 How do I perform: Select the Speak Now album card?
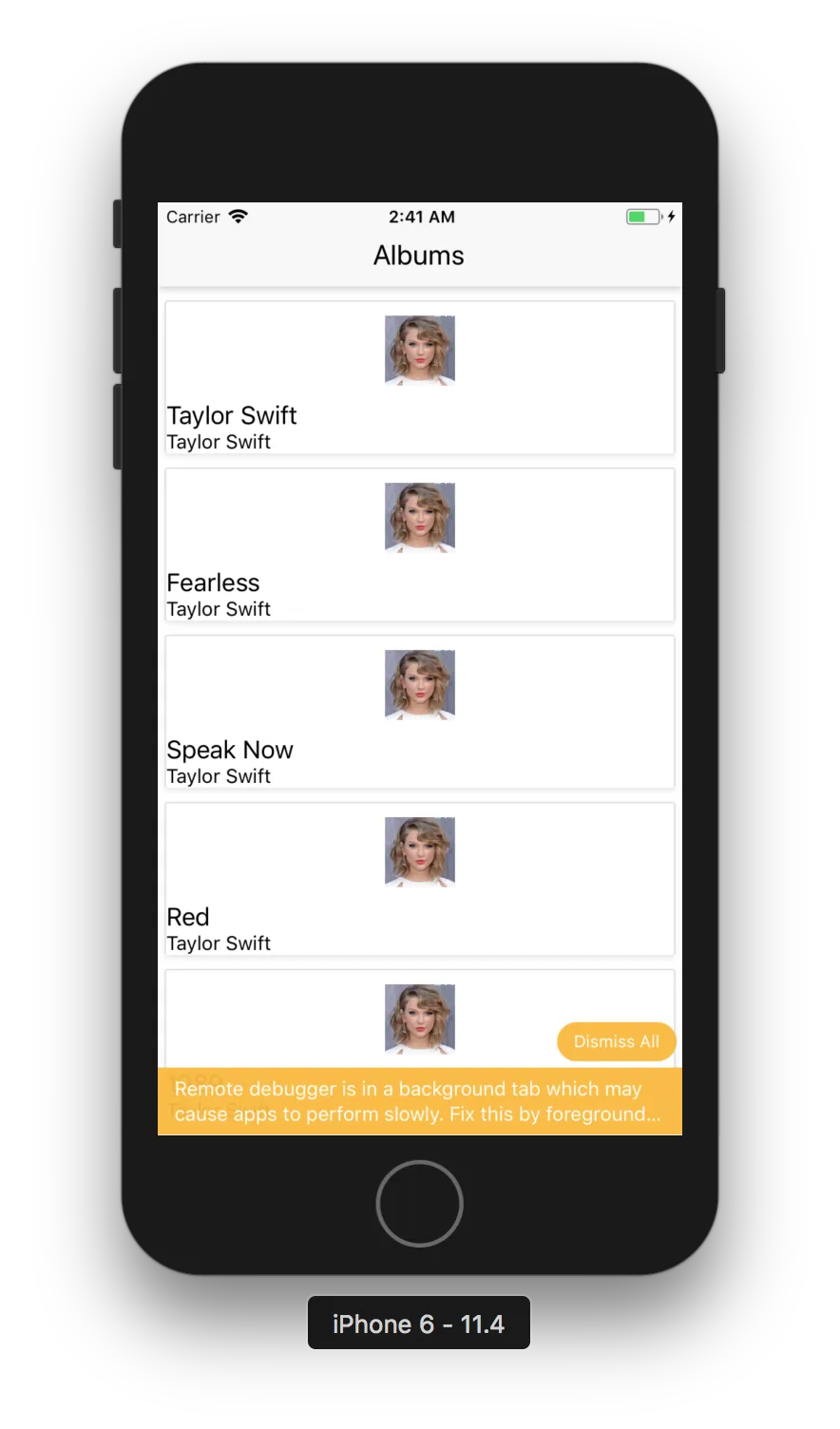coord(419,713)
